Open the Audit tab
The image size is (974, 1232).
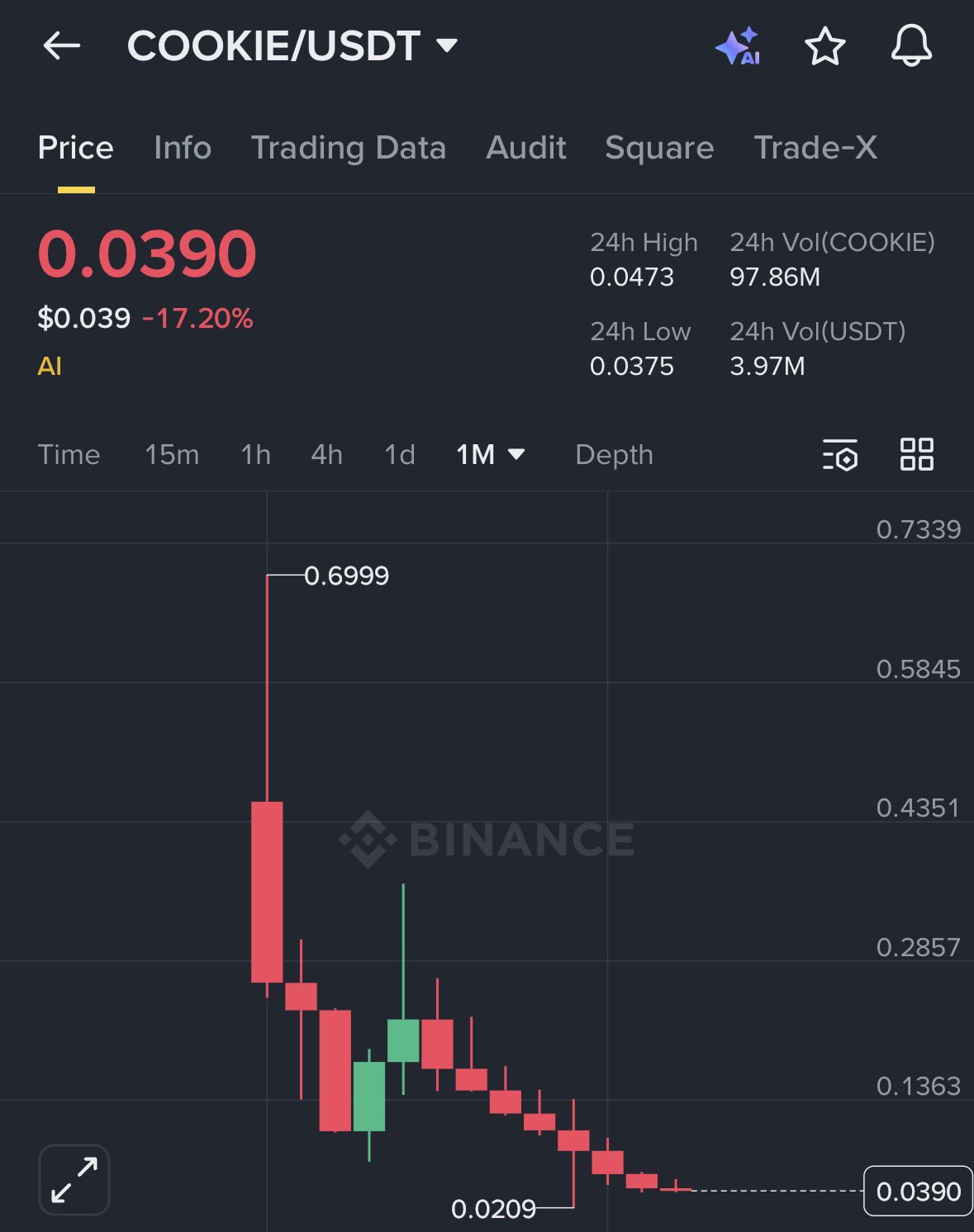pyautogui.click(x=526, y=148)
